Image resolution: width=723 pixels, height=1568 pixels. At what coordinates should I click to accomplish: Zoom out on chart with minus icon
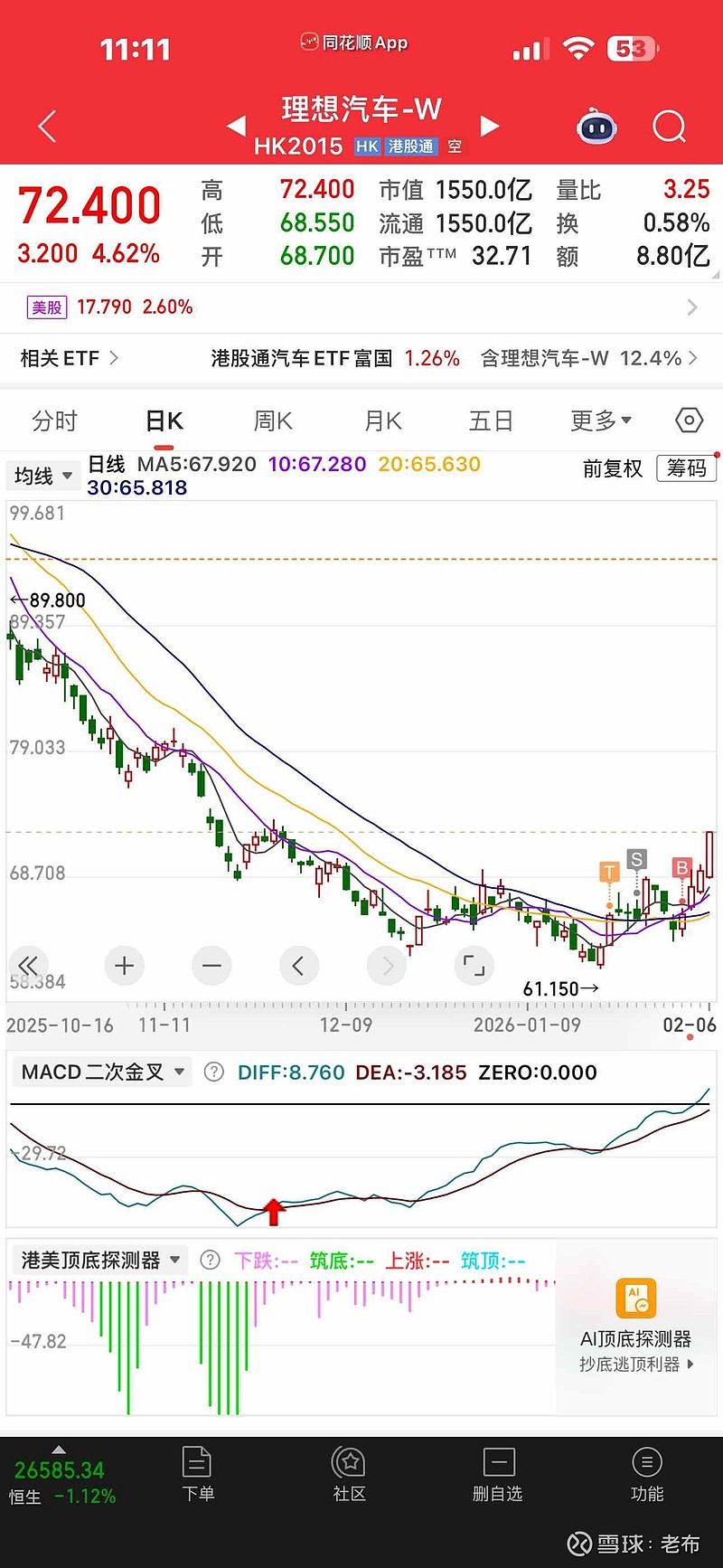click(211, 966)
